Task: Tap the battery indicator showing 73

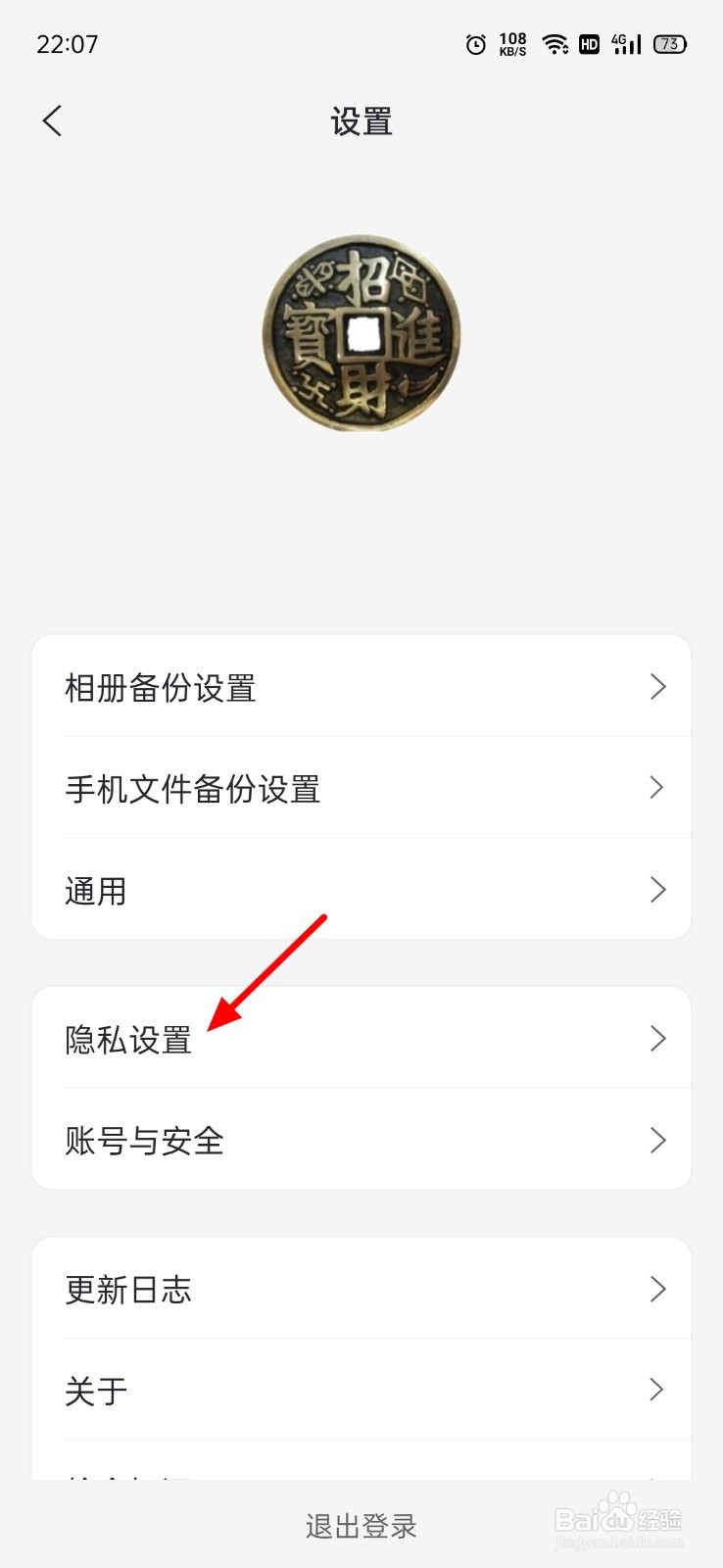Action: 667,44
